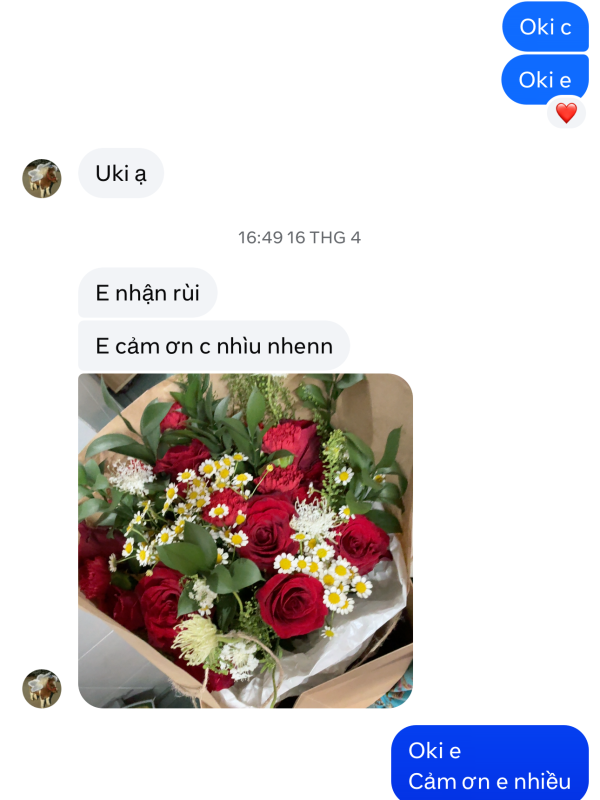View the heart reaction on 'Oki e'
600x800 pixels.
pos(566,113)
